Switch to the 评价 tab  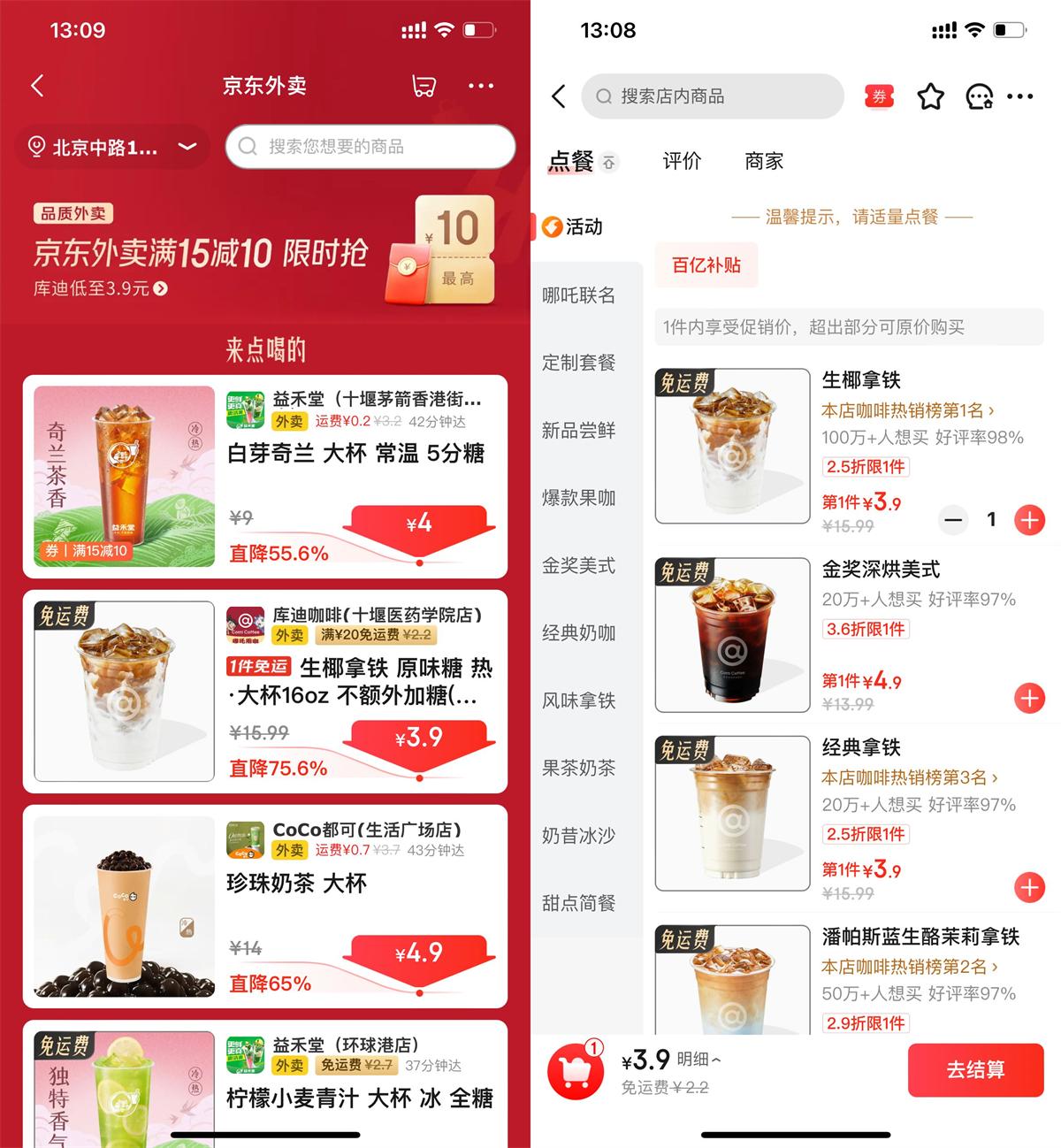coord(682,161)
